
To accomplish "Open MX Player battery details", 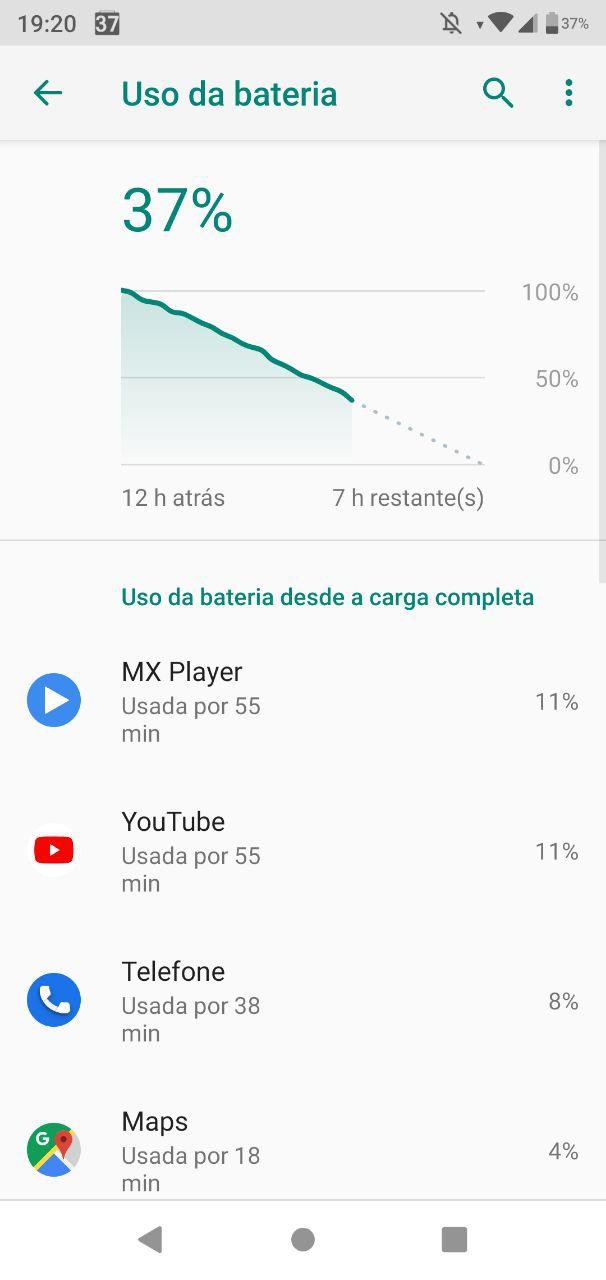I will coord(302,702).
